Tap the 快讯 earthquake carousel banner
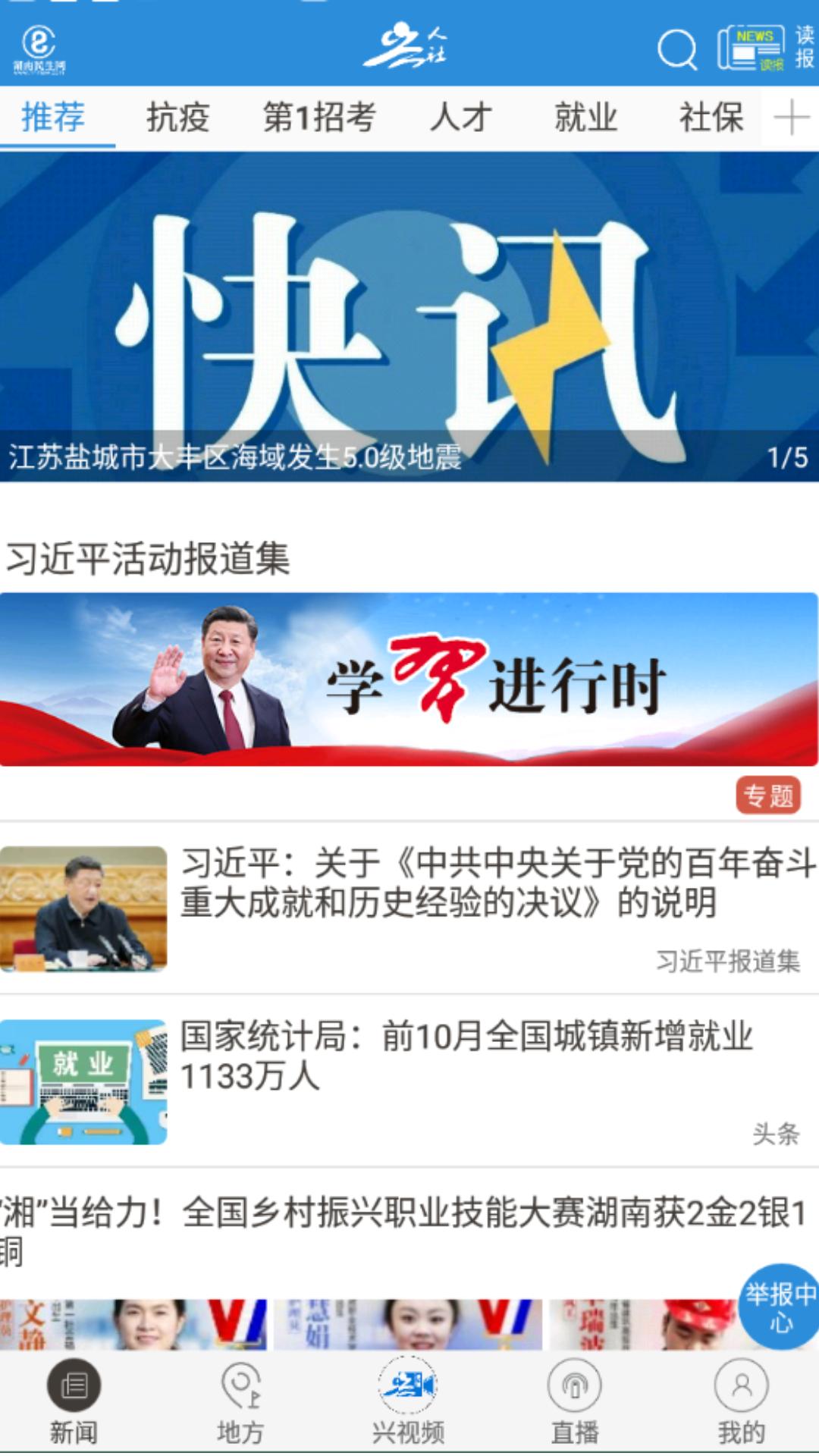Viewport: 819px width, 1456px height. (409, 318)
